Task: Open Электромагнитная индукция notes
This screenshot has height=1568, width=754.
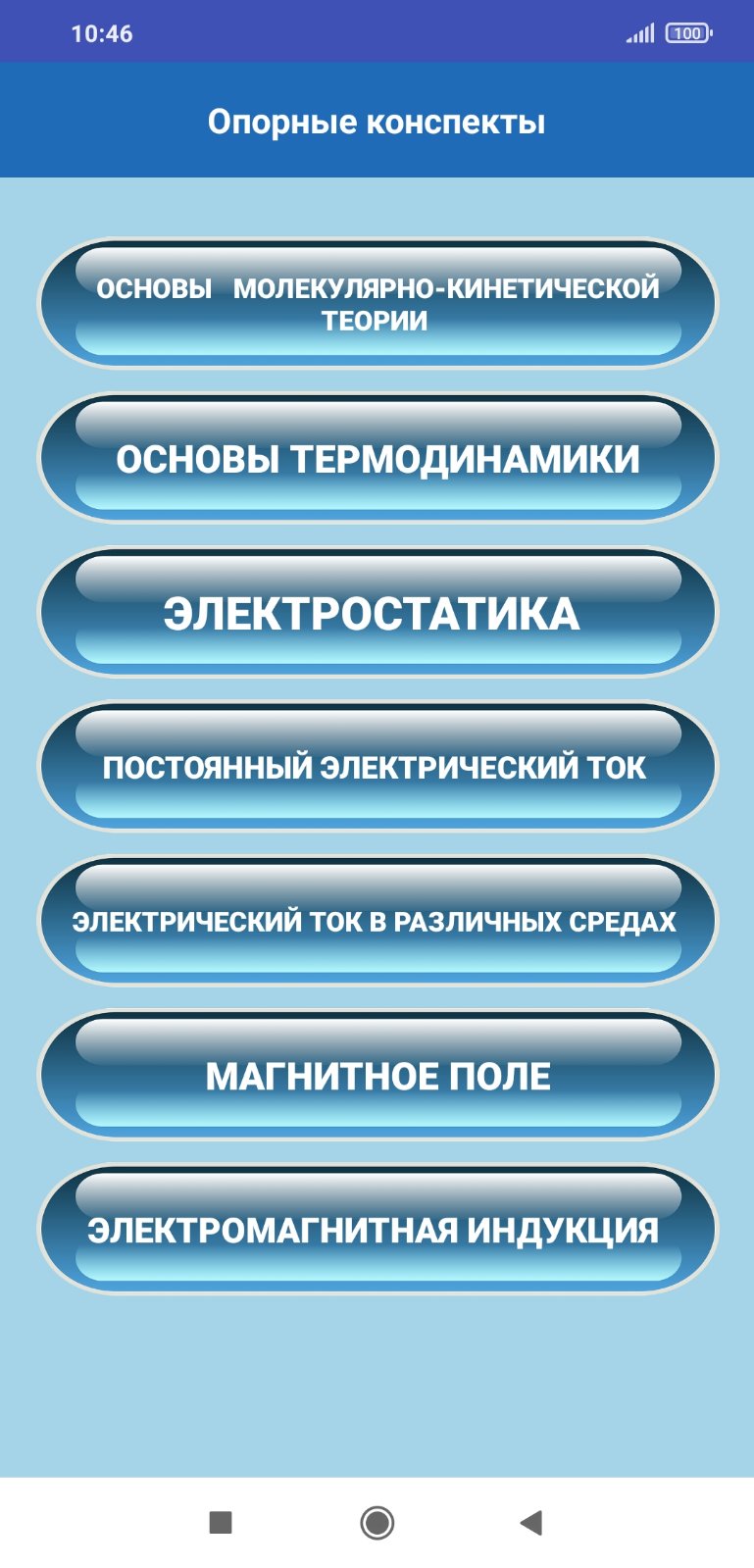Action: [377, 1229]
